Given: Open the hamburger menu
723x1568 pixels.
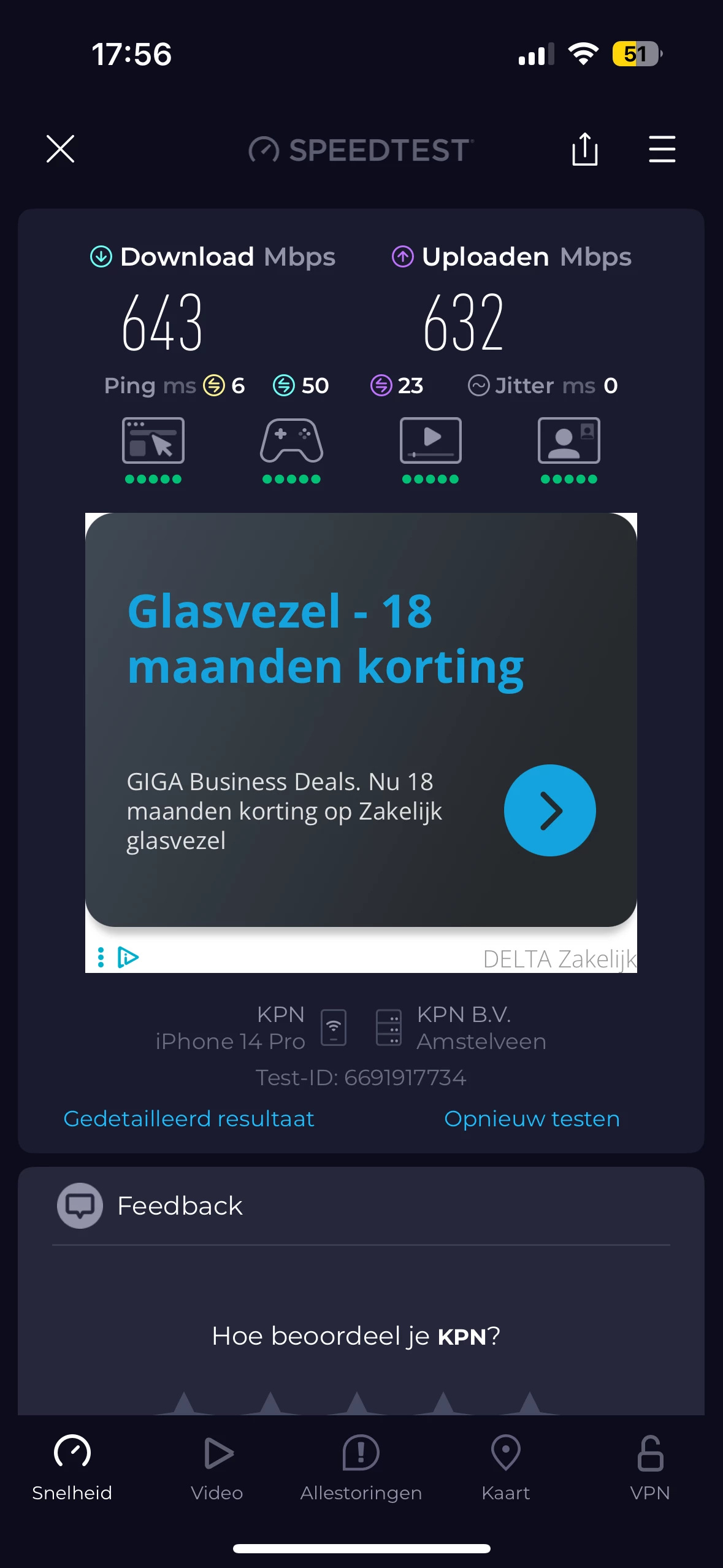Looking at the screenshot, I should coord(662,149).
